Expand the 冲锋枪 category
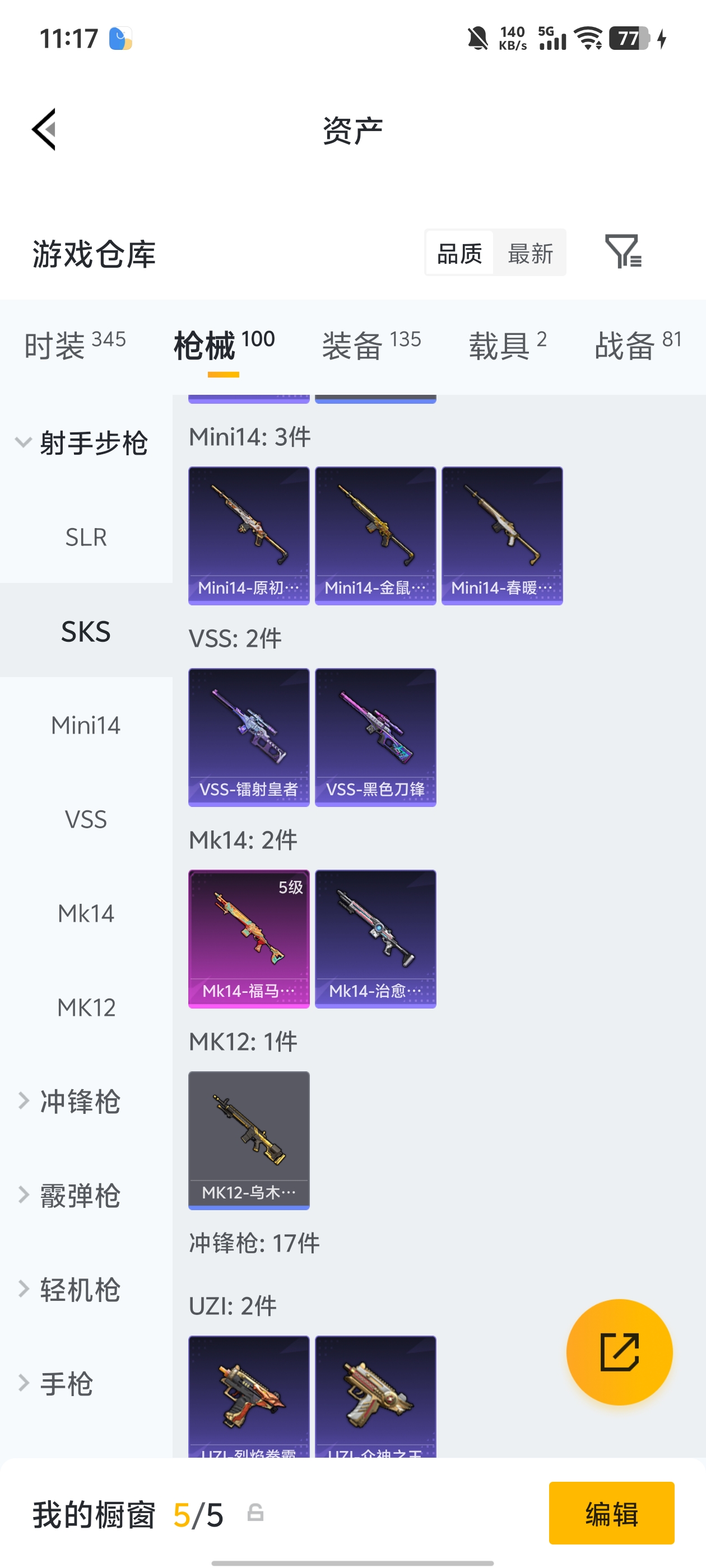Screen dimensions: 706x1568 [x=79, y=1102]
